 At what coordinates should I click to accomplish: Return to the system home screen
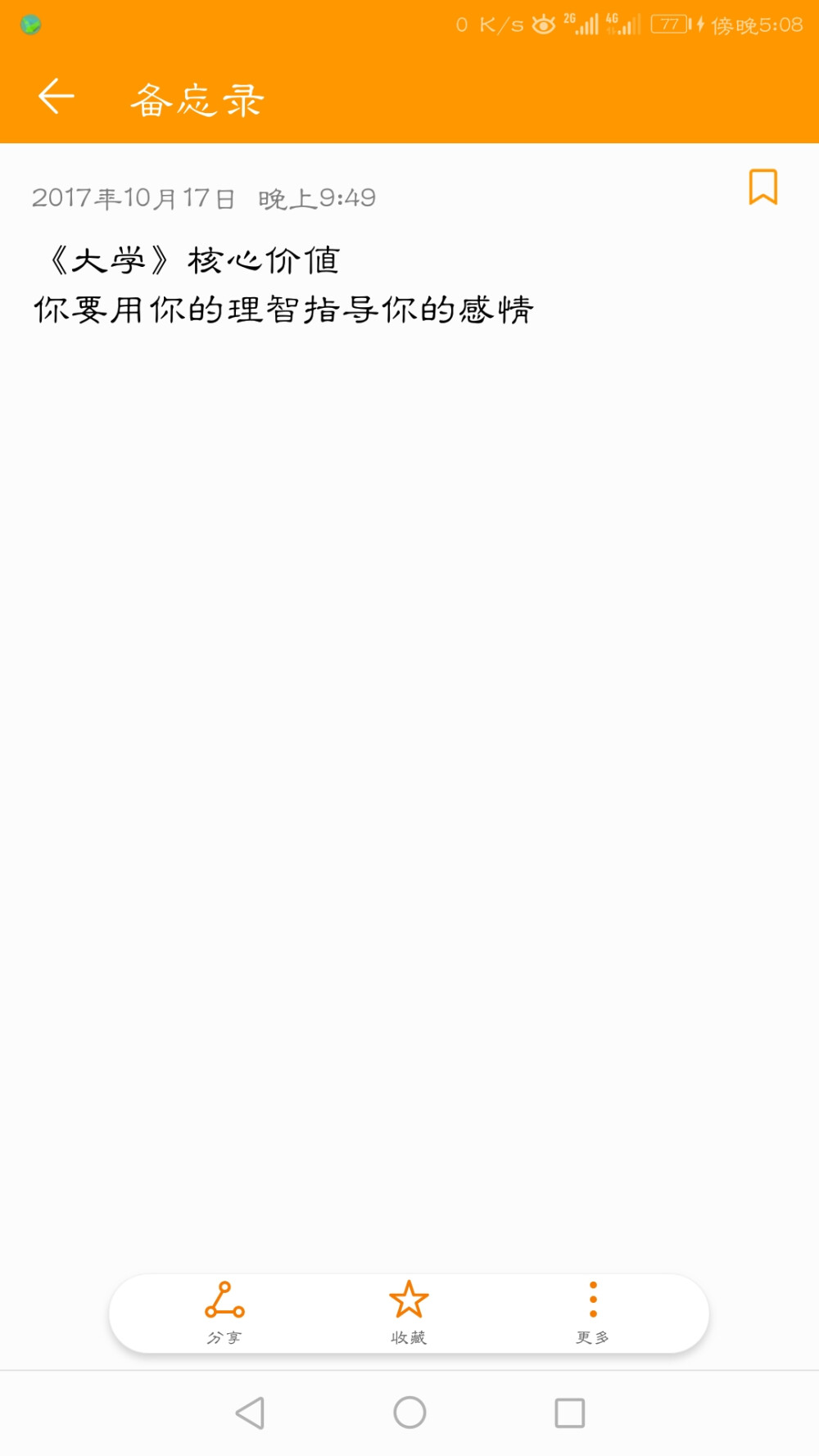[409, 1413]
